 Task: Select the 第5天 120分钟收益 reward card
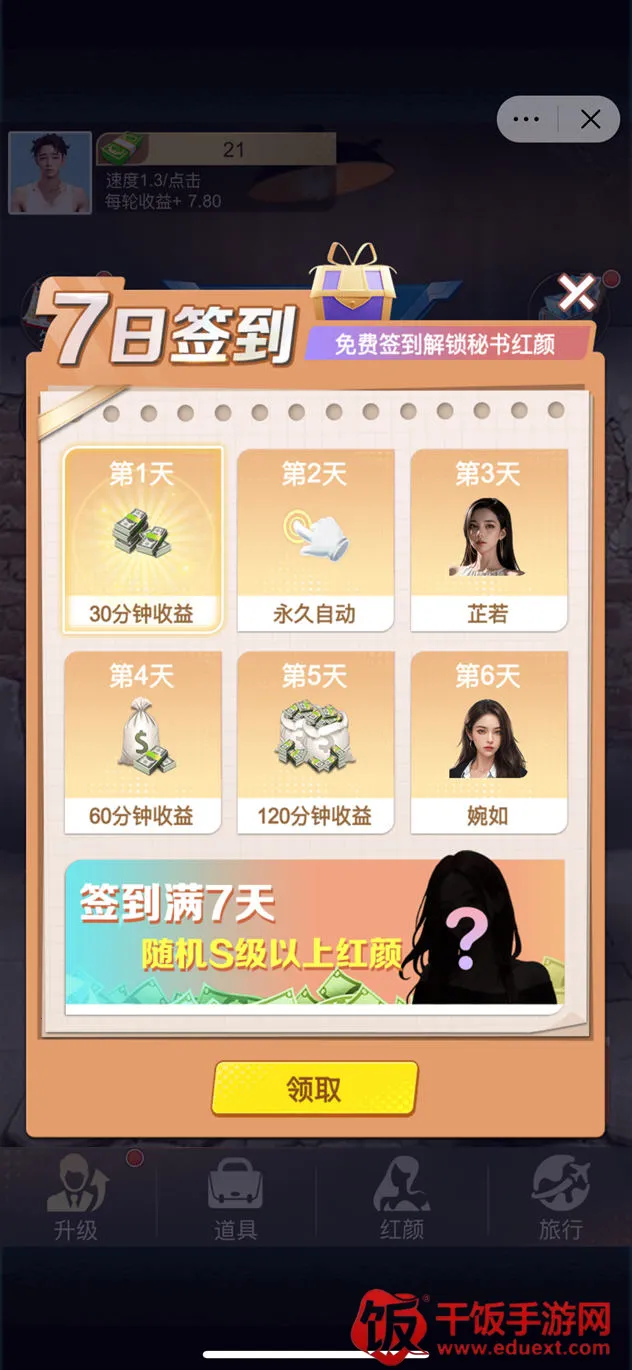314,742
